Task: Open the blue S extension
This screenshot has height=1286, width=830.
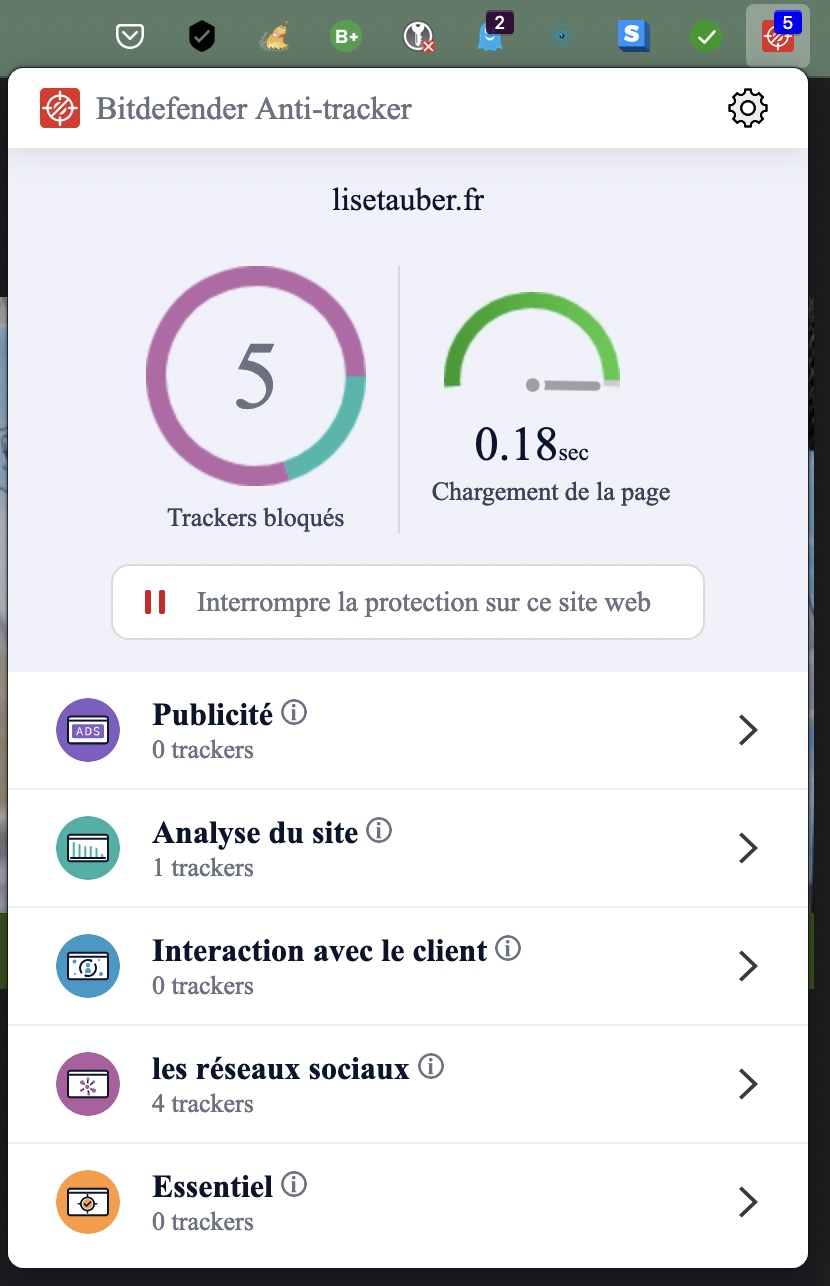Action: (632, 37)
